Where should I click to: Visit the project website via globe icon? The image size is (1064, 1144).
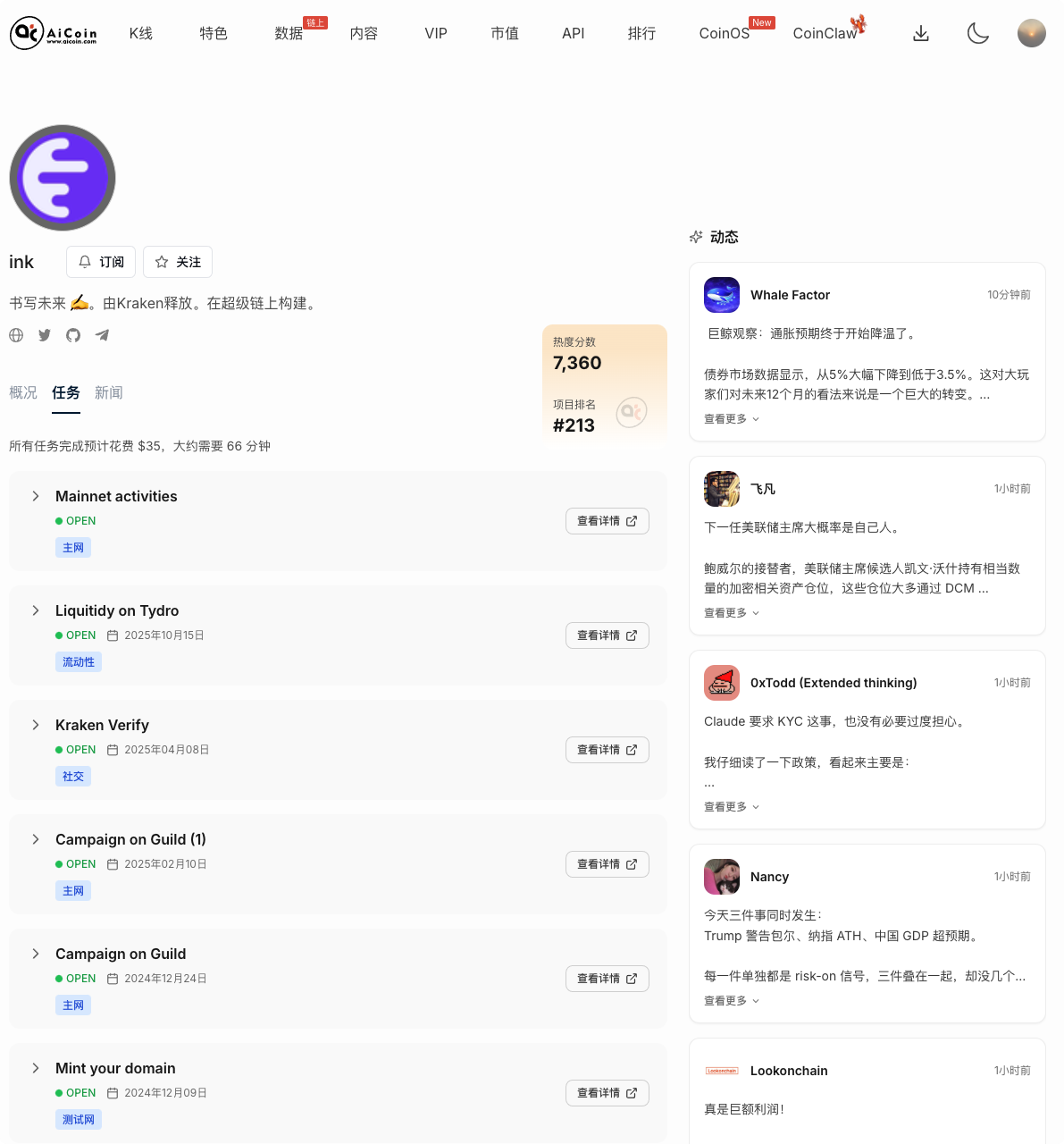tap(16, 335)
